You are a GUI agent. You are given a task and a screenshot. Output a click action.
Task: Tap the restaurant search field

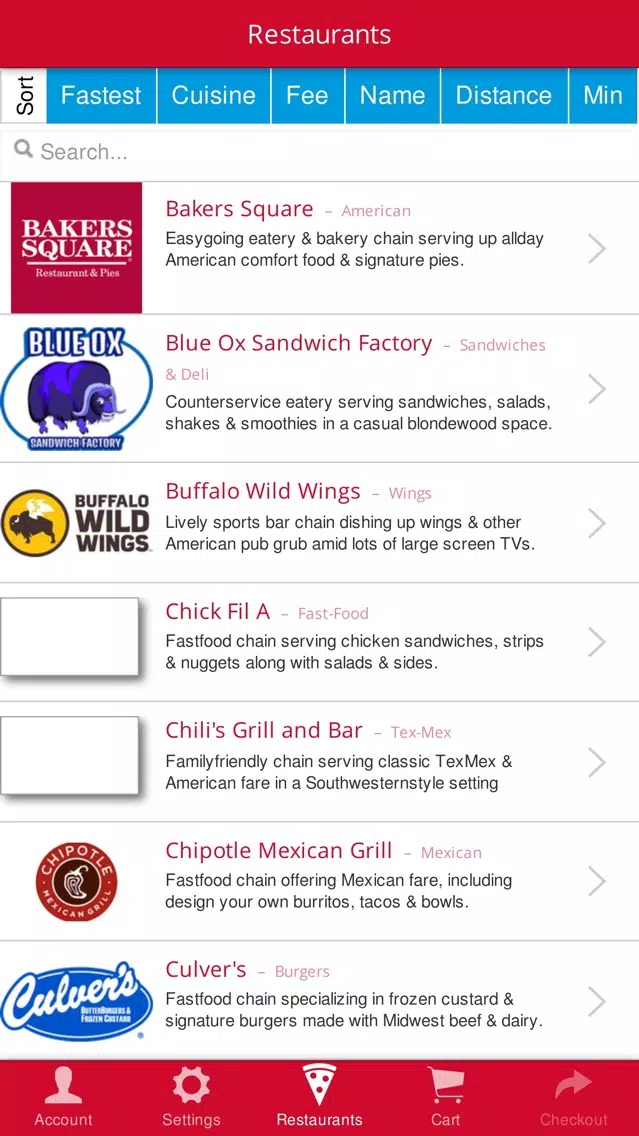click(320, 152)
